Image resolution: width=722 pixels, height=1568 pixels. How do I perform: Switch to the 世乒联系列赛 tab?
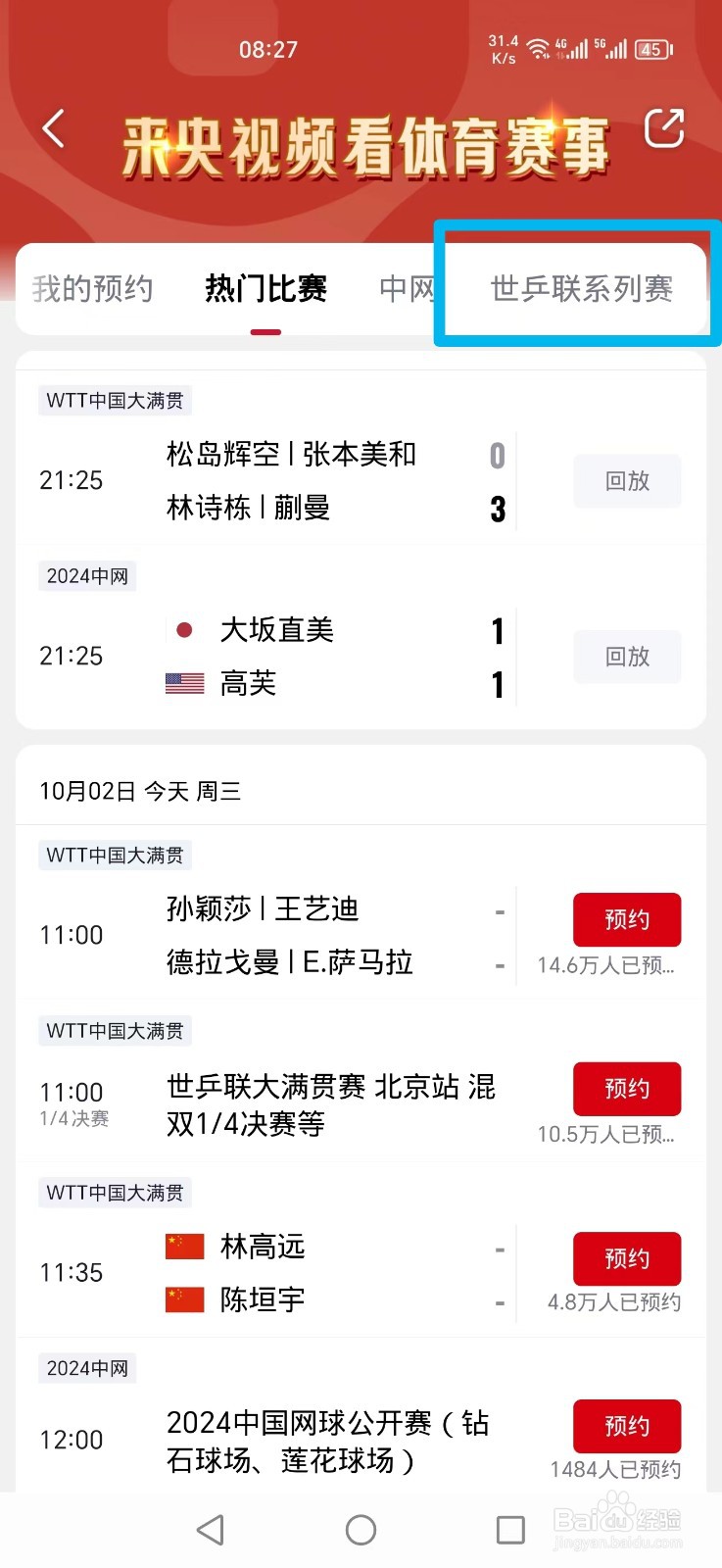[581, 288]
